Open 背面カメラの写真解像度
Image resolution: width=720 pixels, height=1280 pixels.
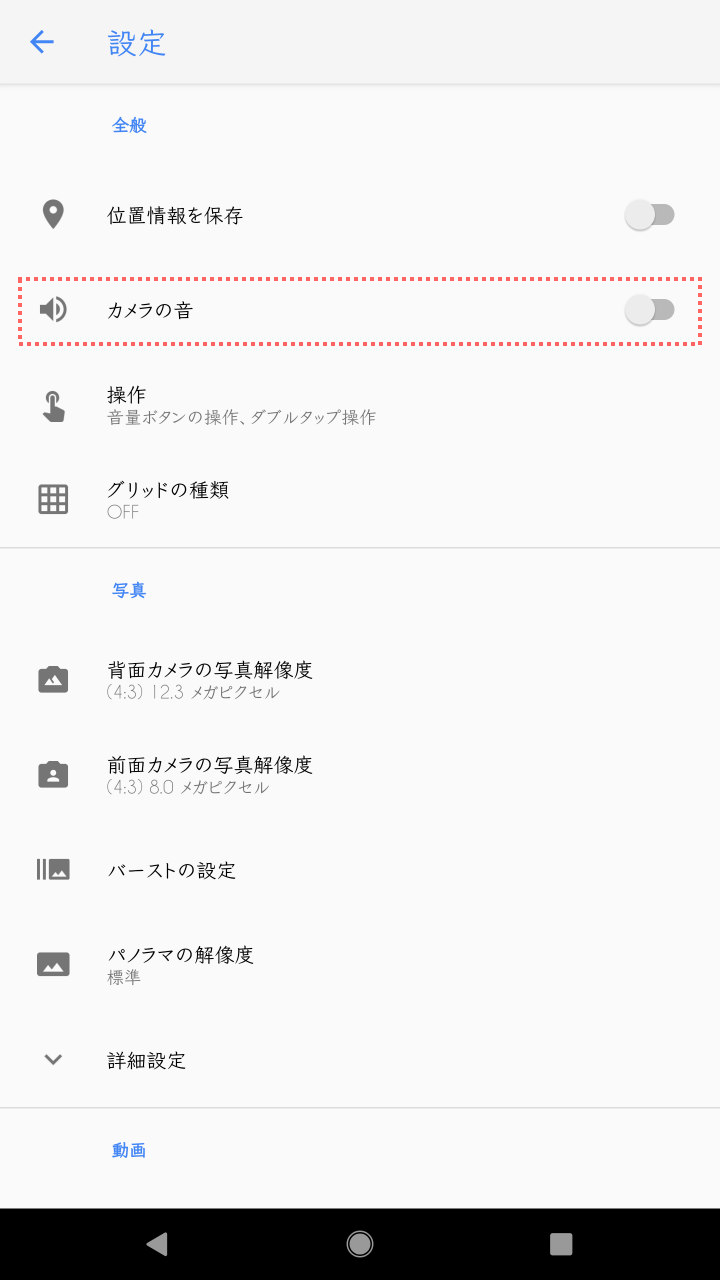[360, 680]
